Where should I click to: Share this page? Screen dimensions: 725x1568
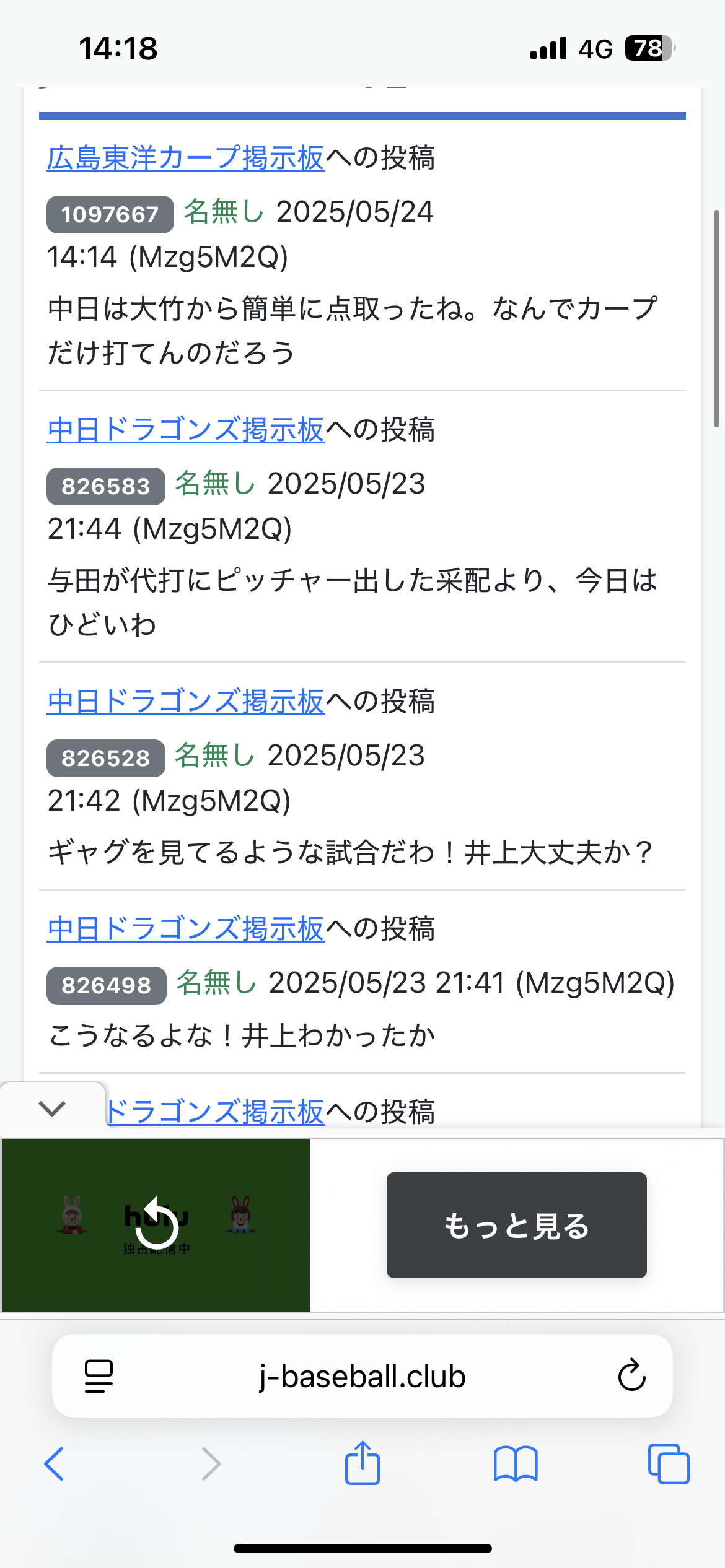tap(362, 1463)
